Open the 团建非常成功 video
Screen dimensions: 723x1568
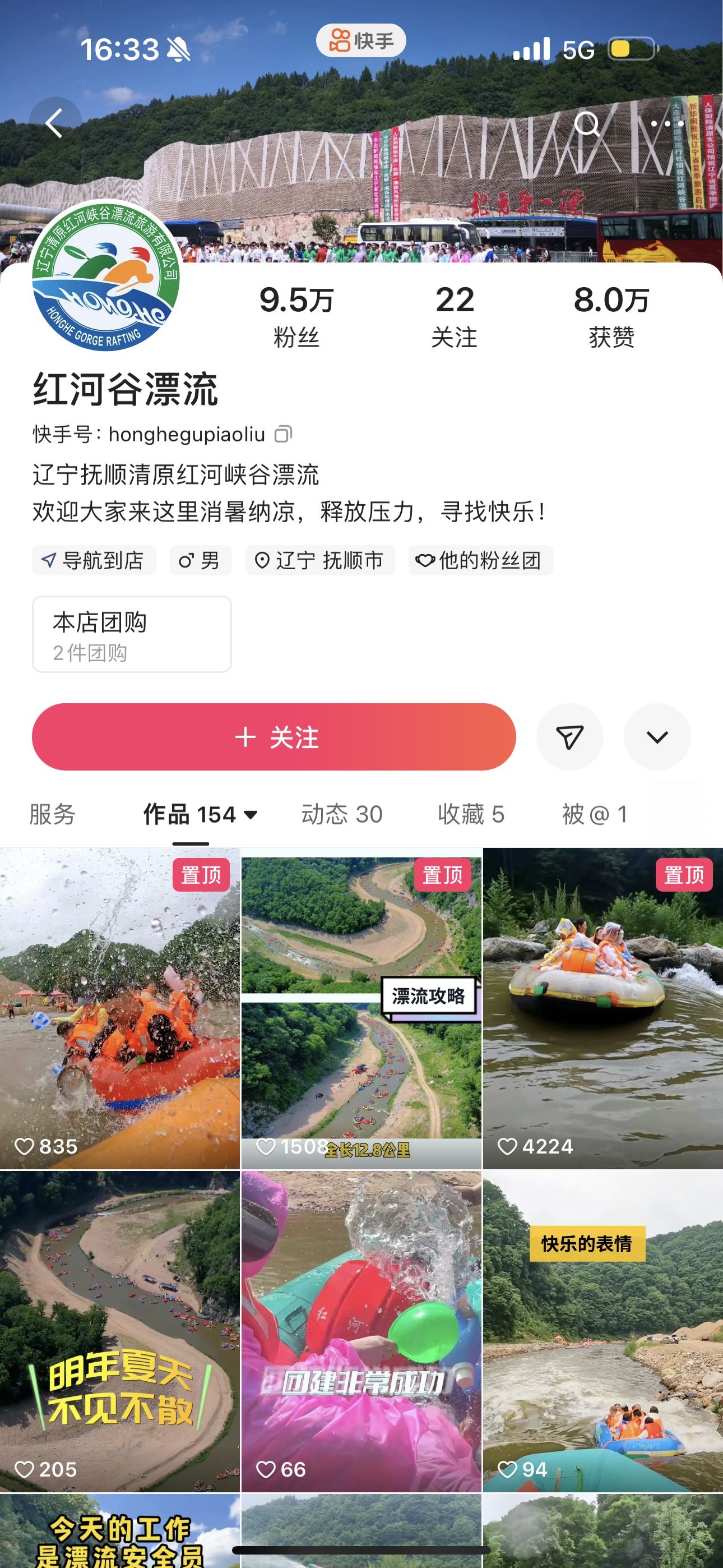click(x=361, y=1330)
